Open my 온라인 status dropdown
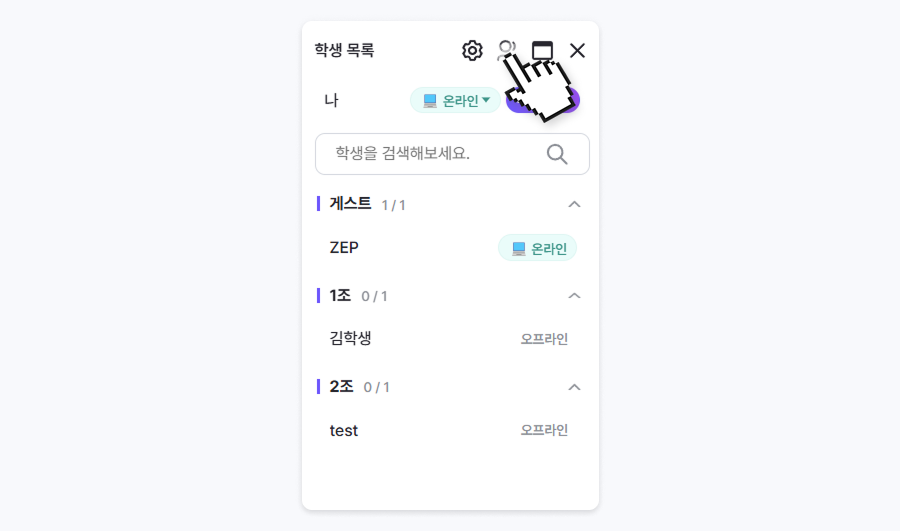The image size is (900, 531). coord(455,100)
